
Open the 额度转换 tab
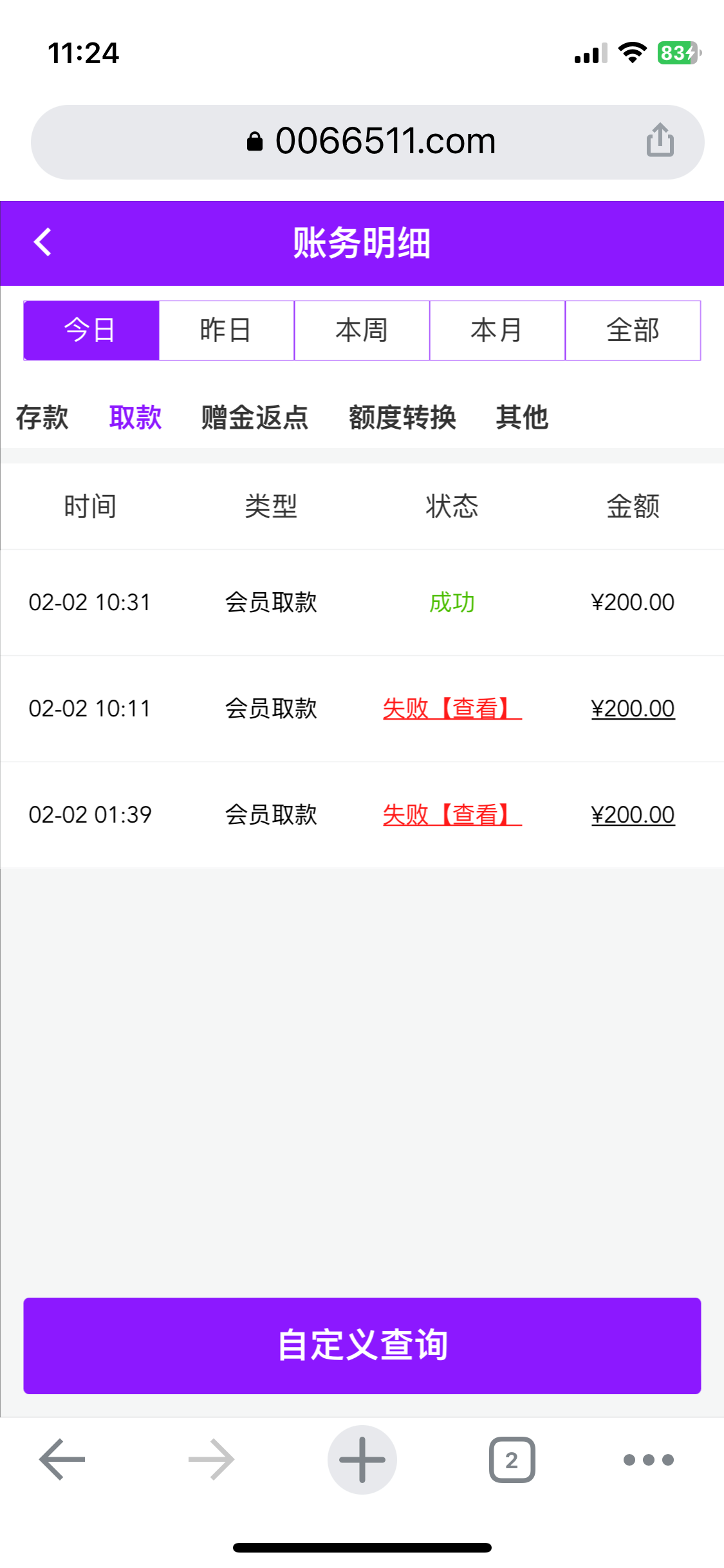pos(402,417)
